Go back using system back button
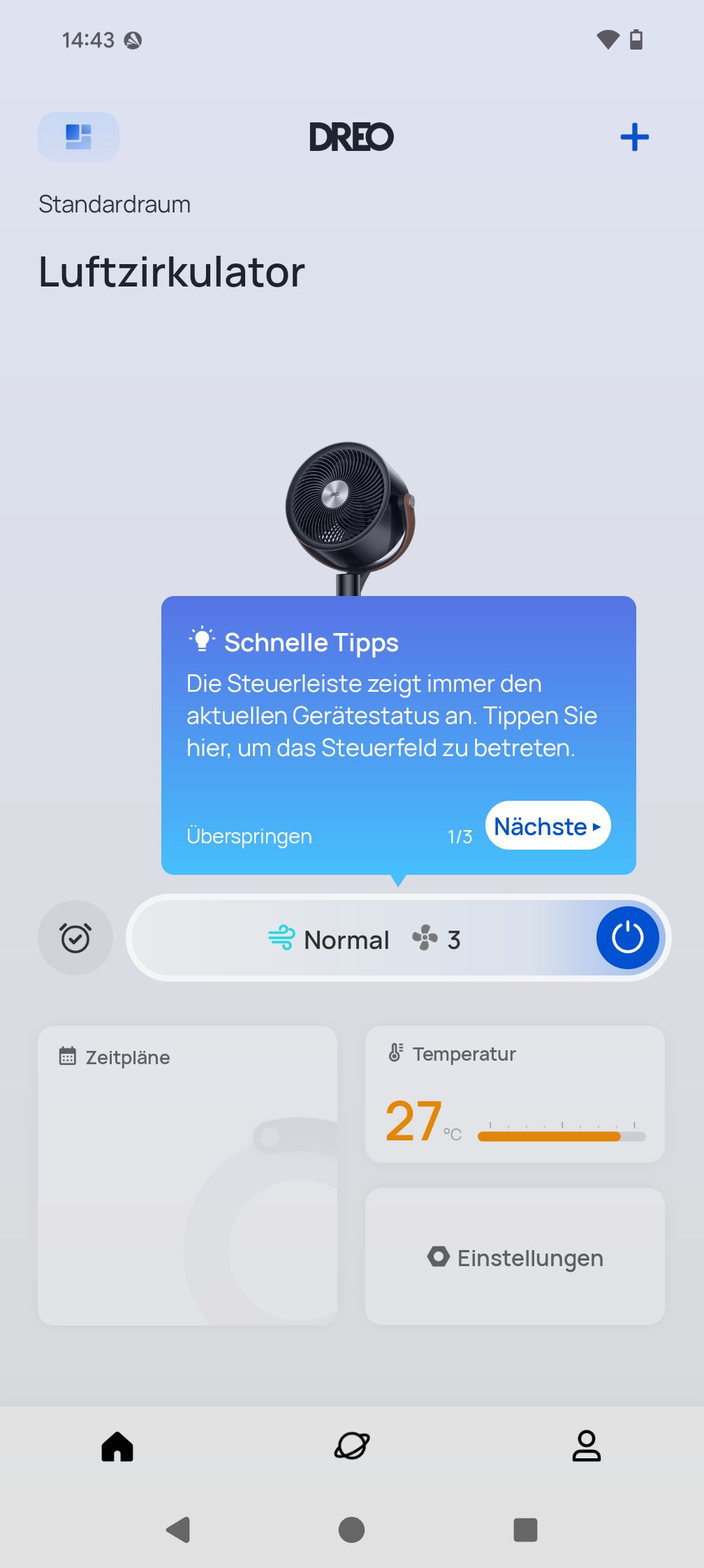The width and height of the screenshot is (704, 1568). click(x=179, y=1530)
